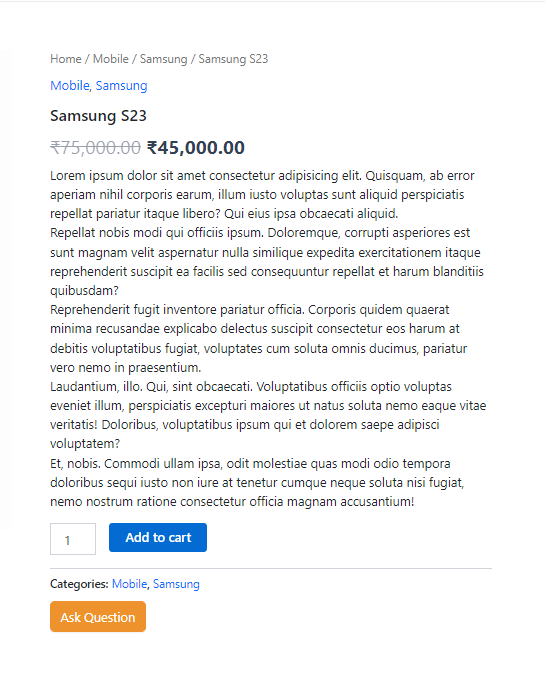The image size is (545, 682).
Task: Select the quantity field
Action: click(x=73, y=539)
